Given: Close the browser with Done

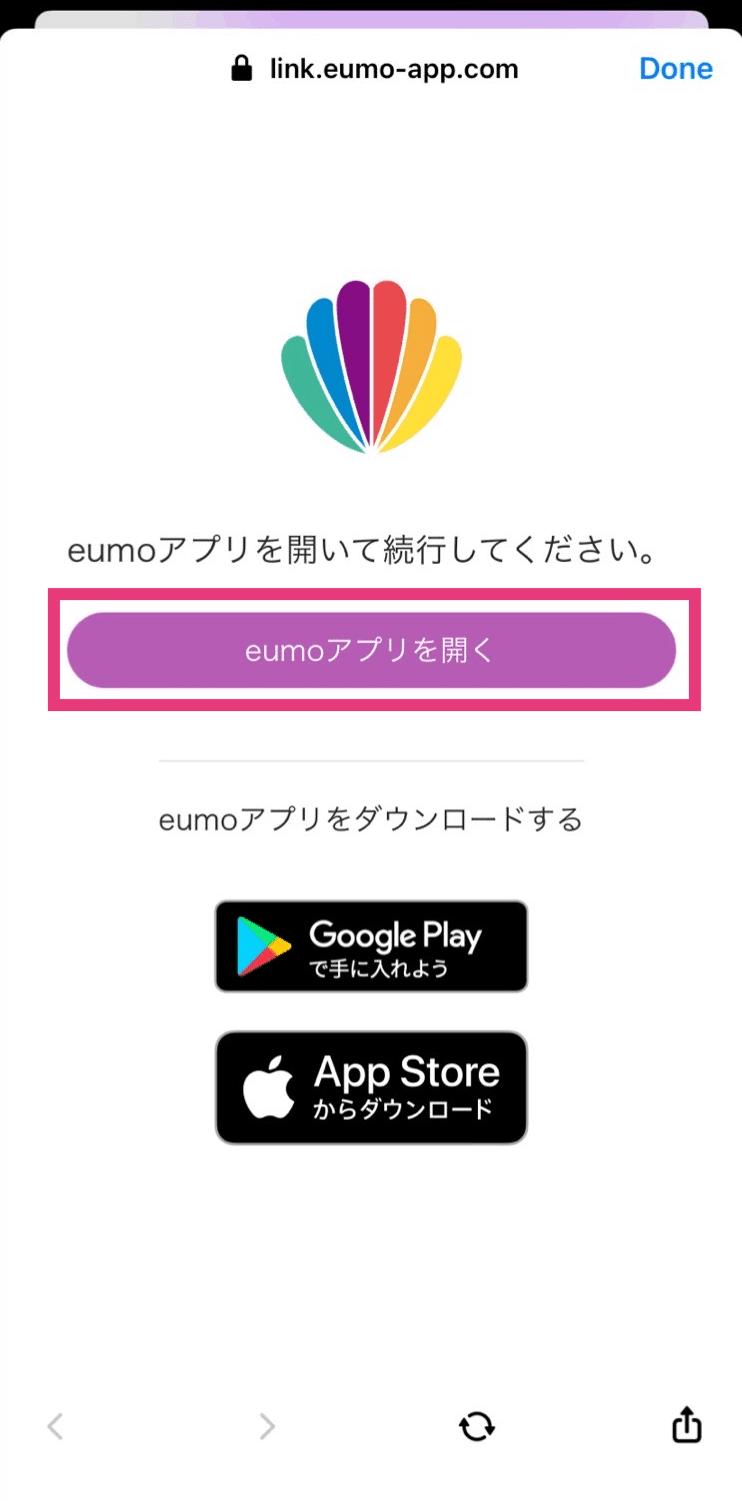Looking at the screenshot, I should point(676,69).
